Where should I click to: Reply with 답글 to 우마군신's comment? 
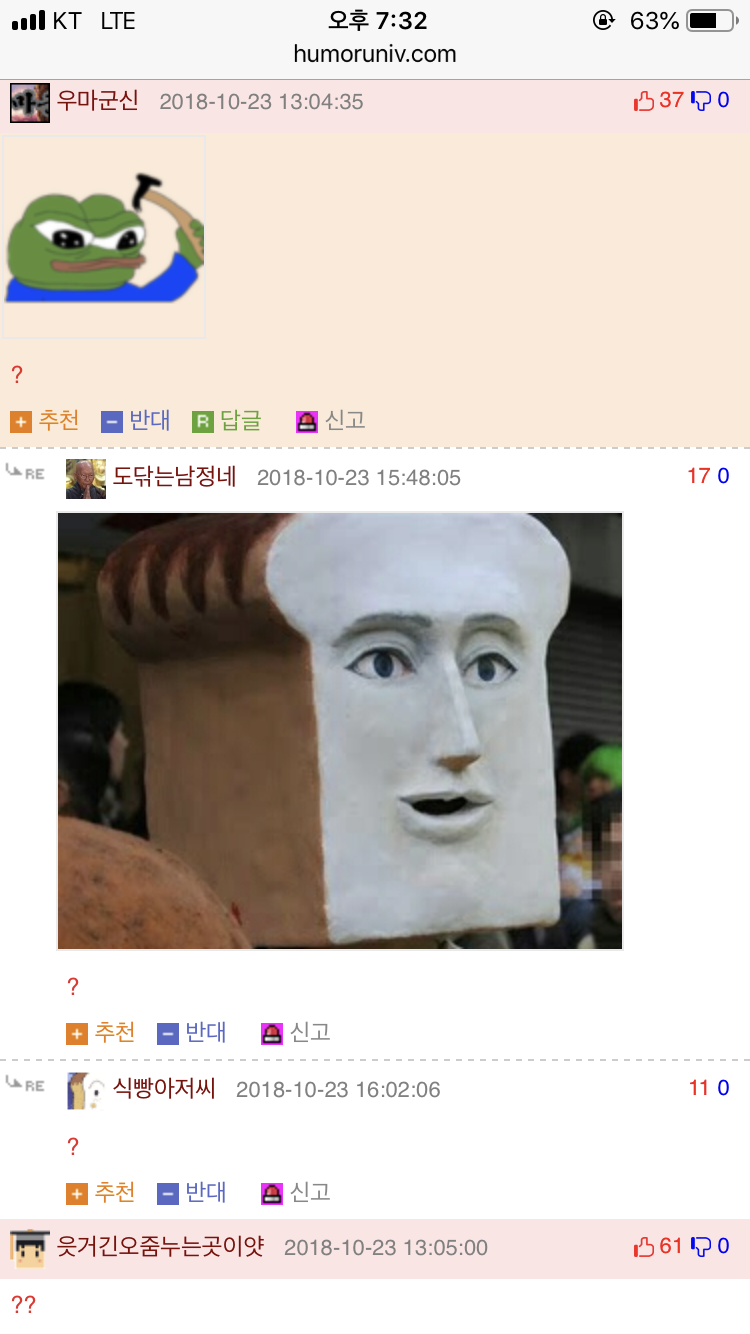pos(230,421)
